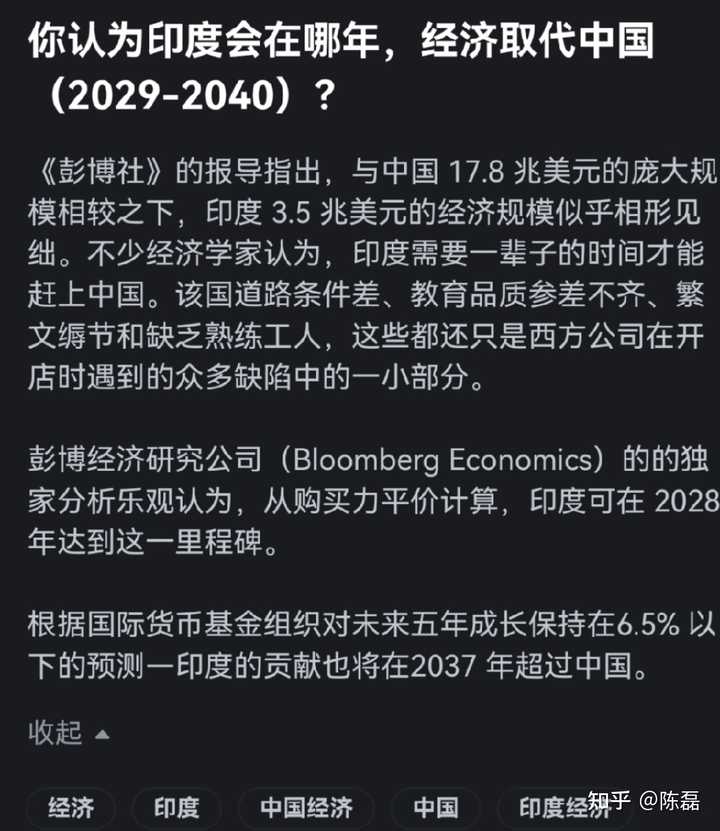Image resolution: width=720 pixels, height=831 pixels.
Task: Select the 中国经济 topic chip
Action: tap(306, 808)
